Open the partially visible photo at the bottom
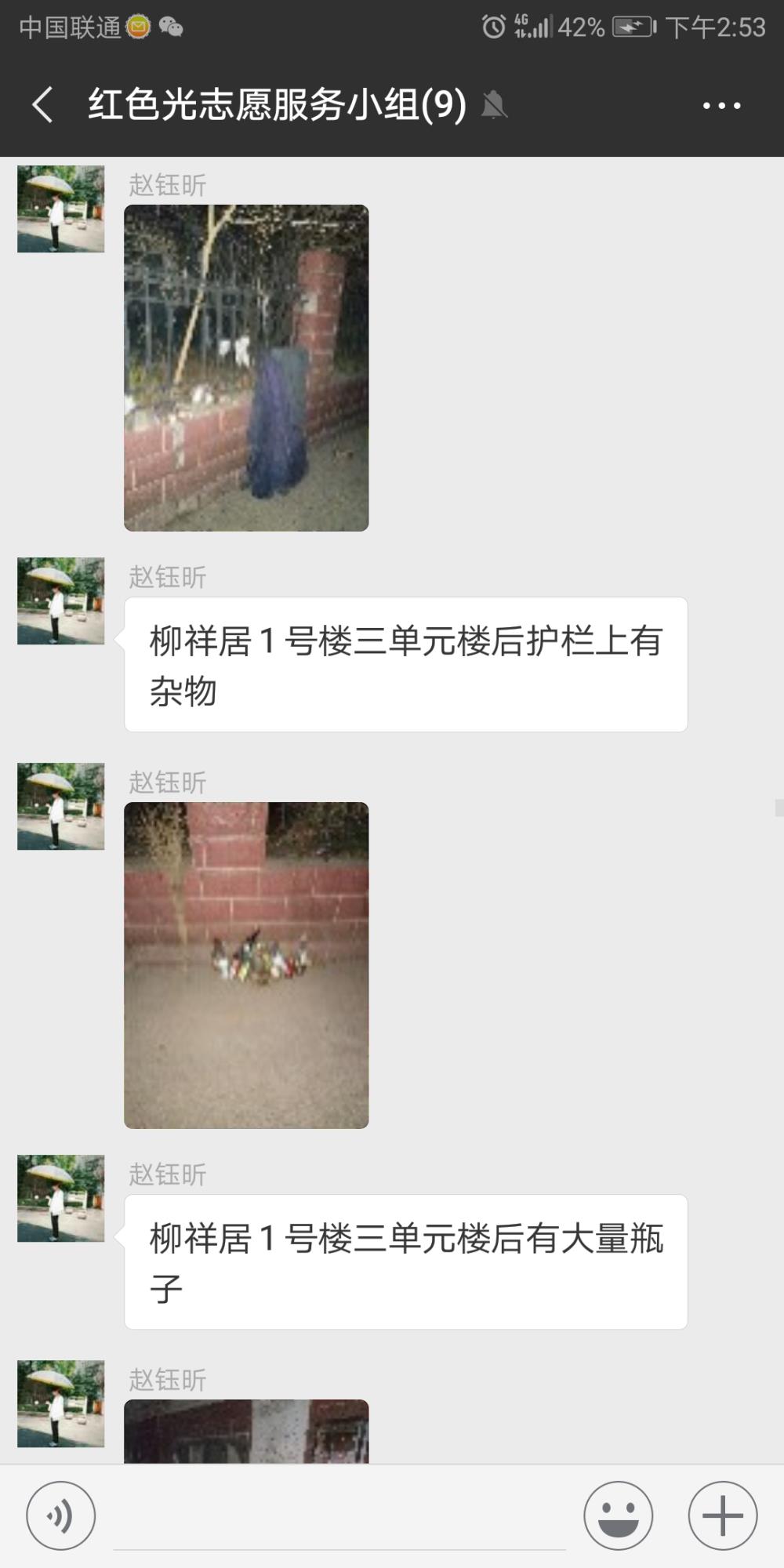 [246, 1431]
